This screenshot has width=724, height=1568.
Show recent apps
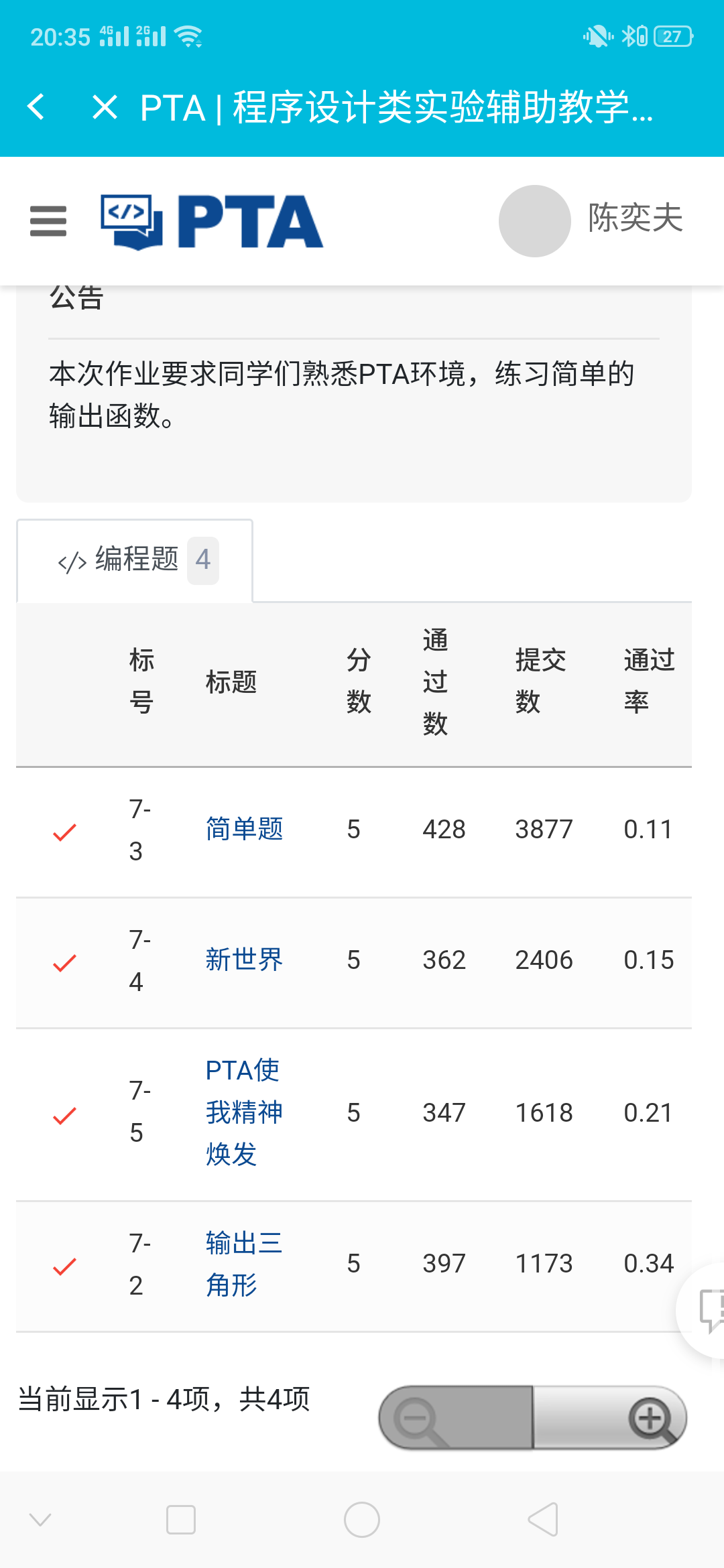(181, 1520)
